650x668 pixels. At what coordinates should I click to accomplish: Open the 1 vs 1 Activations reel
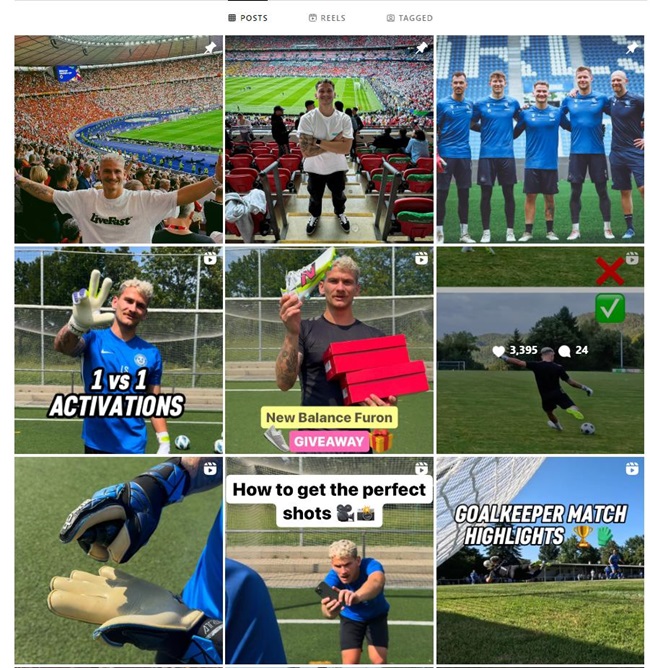click(119, 350)
